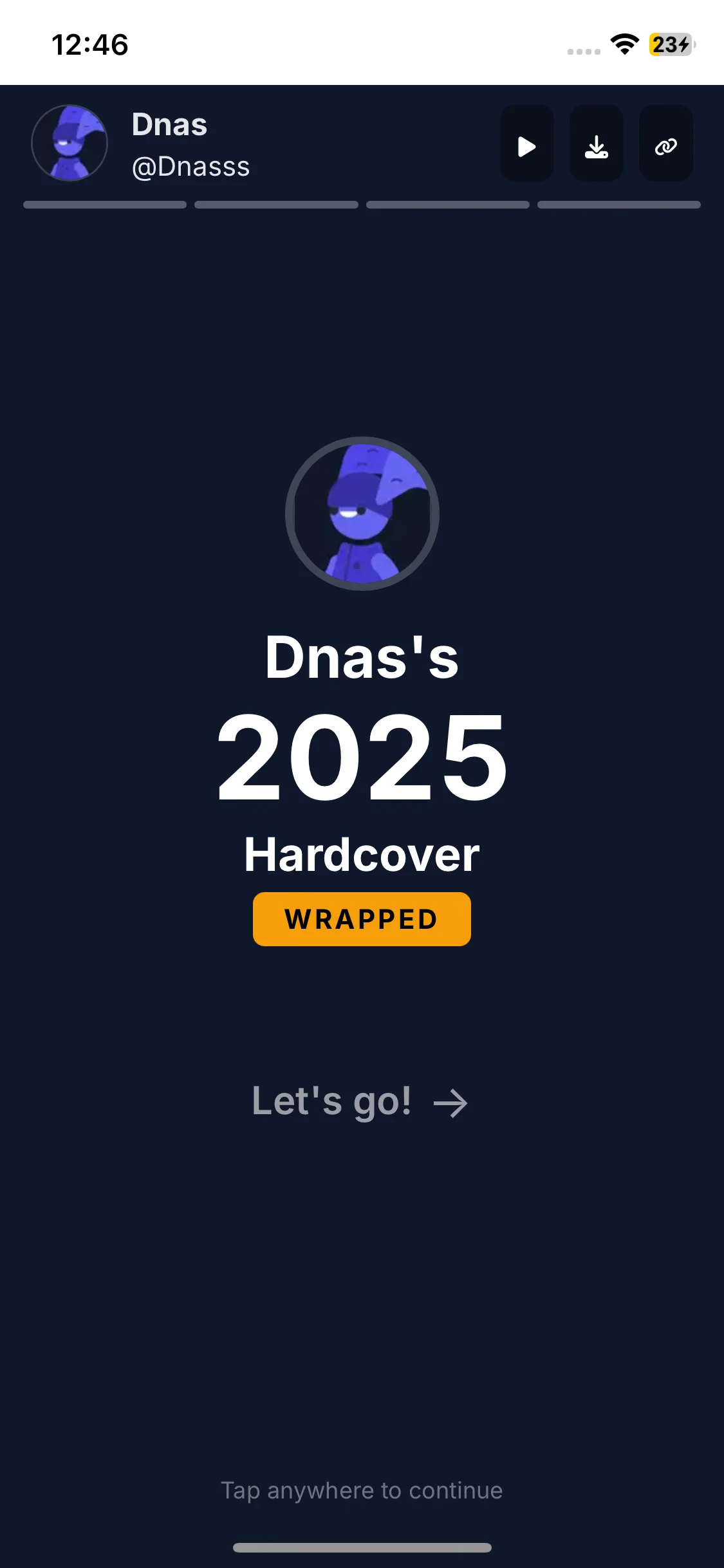Screen dimensions: 724x1568
Task: Open the @Dnasss username link
Action: coord(190,167)
